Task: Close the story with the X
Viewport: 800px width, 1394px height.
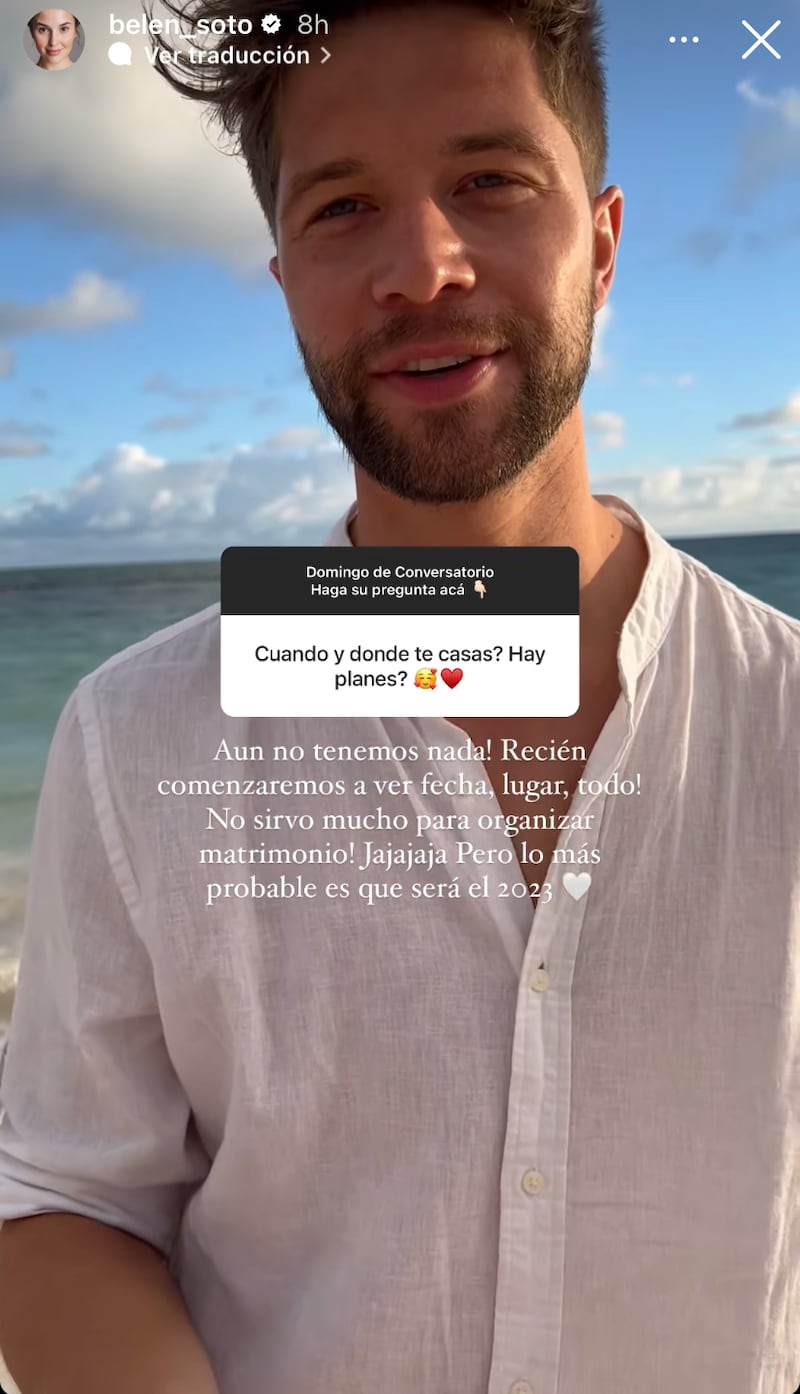Action: [761, 40]
